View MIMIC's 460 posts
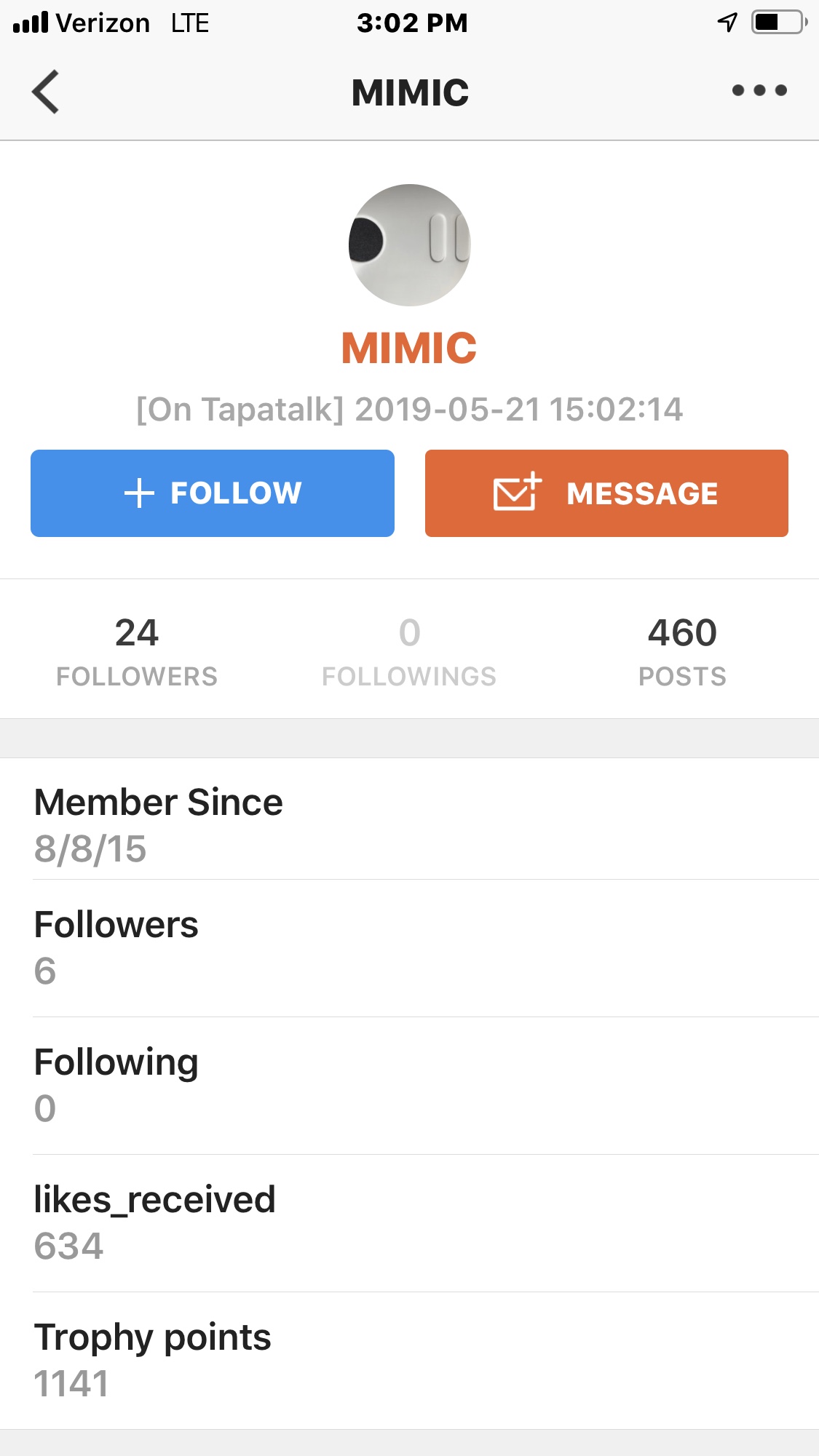Viewport: 819px width, 1456px height. pyautogui.click(x=682, y=651)
